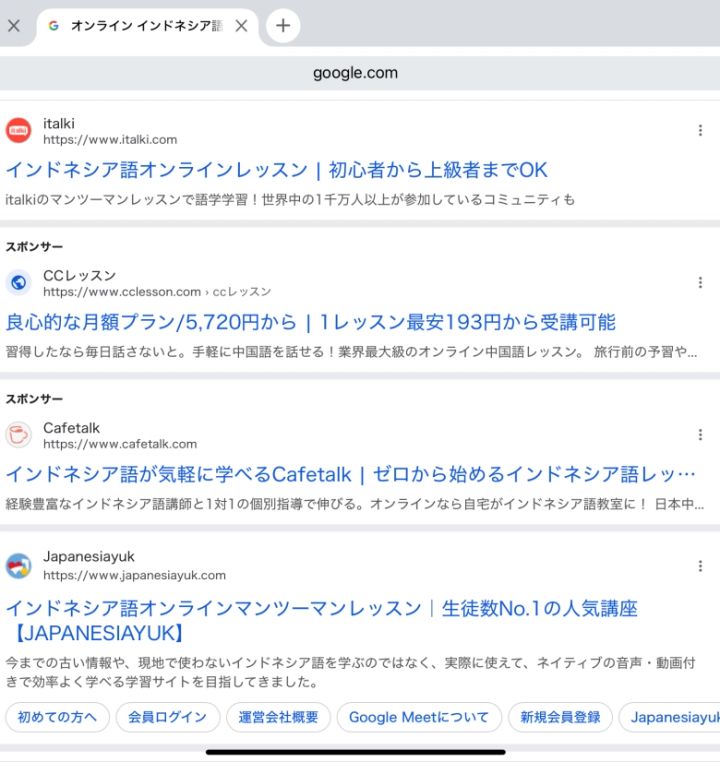This screenshot has height=762, width=720.
Task: Open the italki インドネシア語オンラインレッスン result
Action: point(276,170)
